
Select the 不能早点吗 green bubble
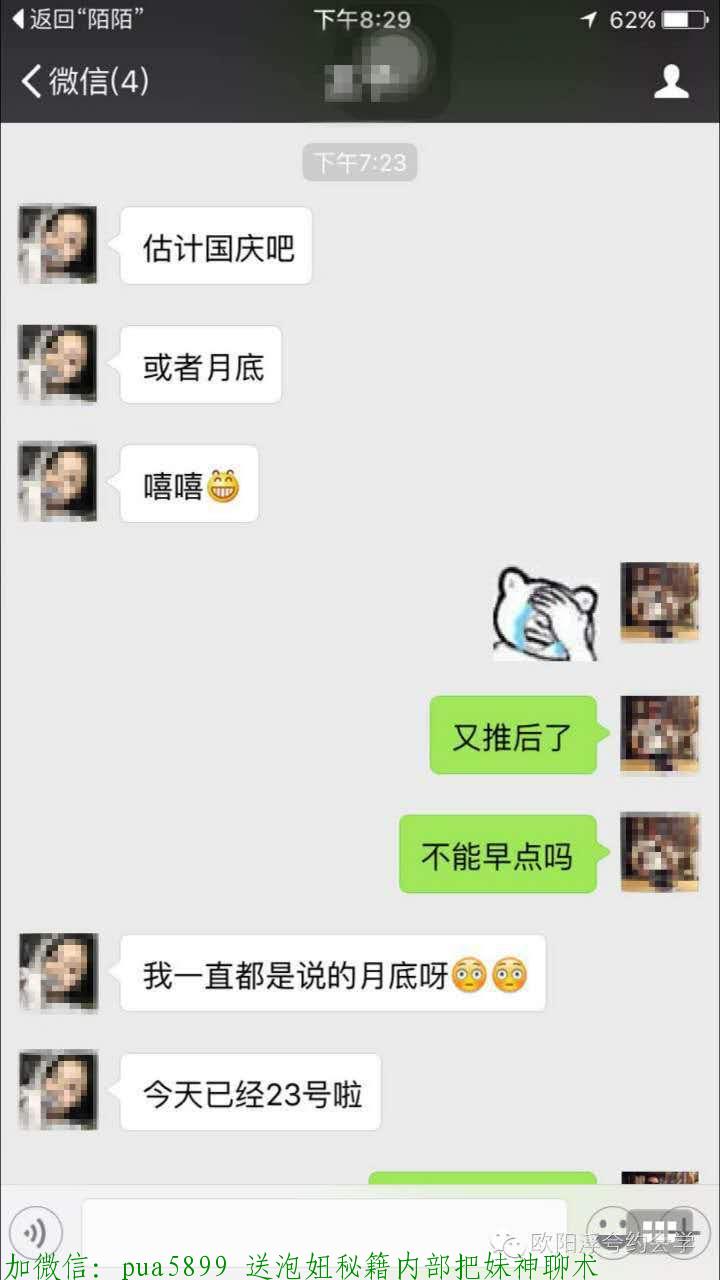[498, 855]
